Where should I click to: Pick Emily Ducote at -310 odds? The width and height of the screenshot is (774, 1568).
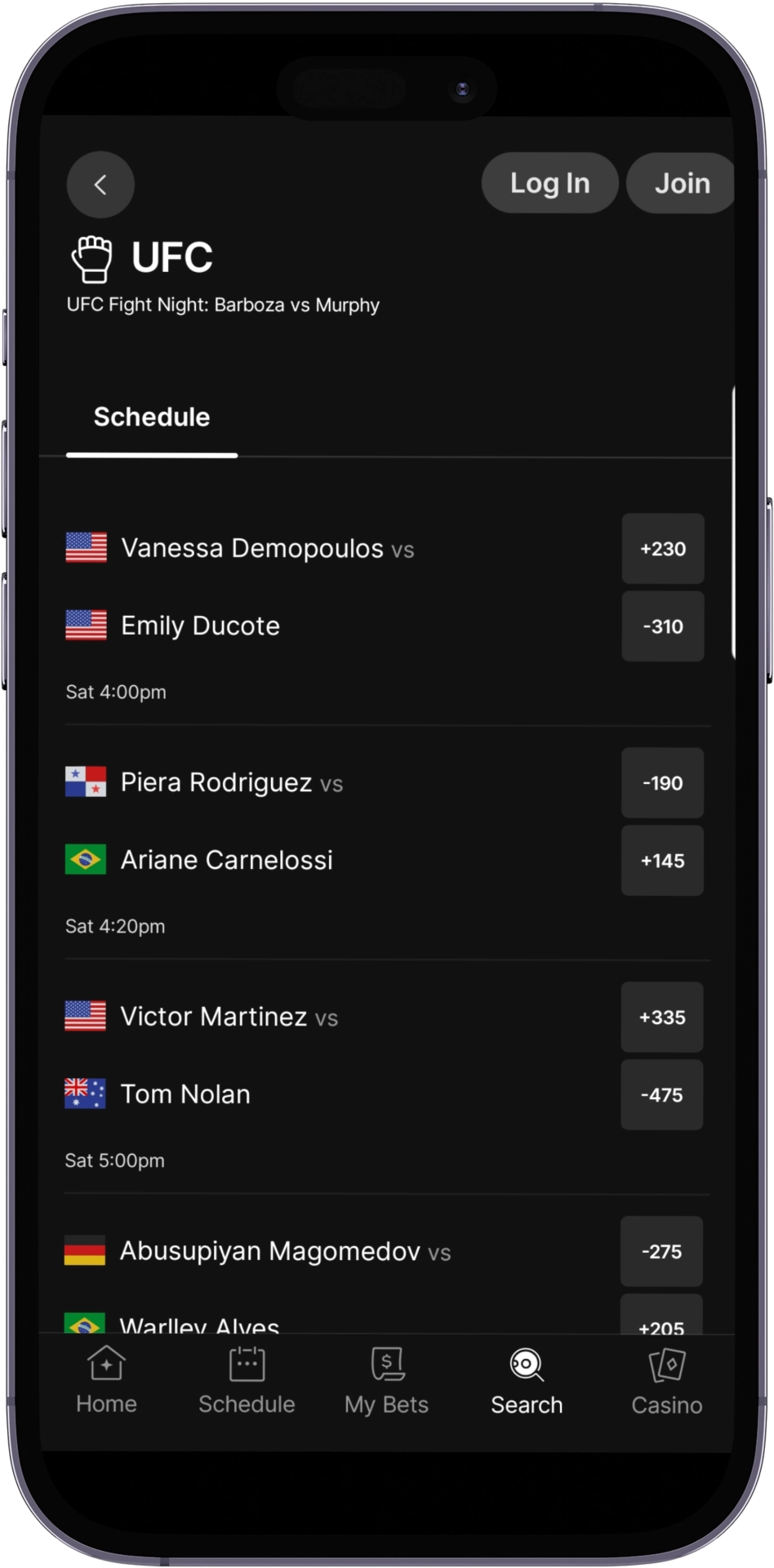662,626
